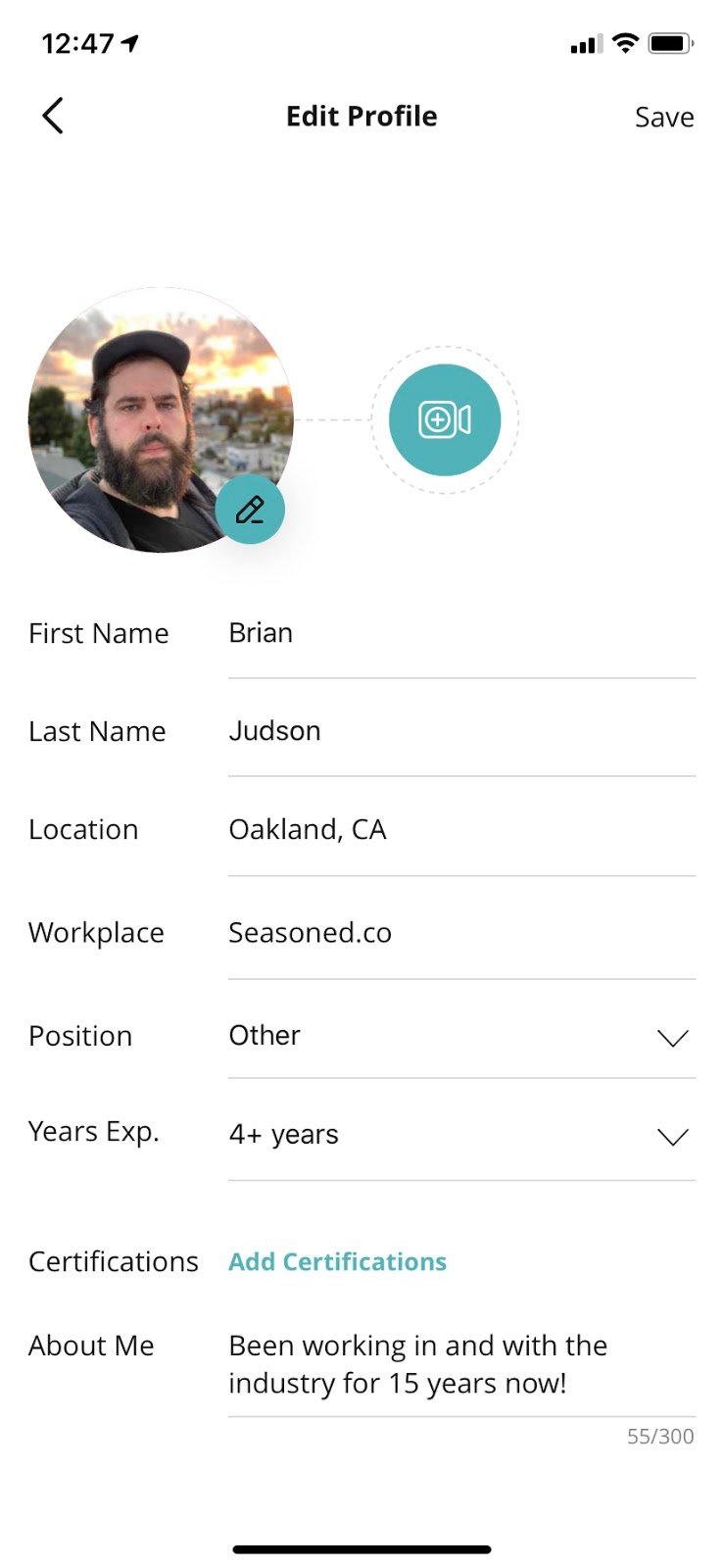Edit the profile photo with the pencil icon
Screen dimensions: 724x1568
(250, 510)
